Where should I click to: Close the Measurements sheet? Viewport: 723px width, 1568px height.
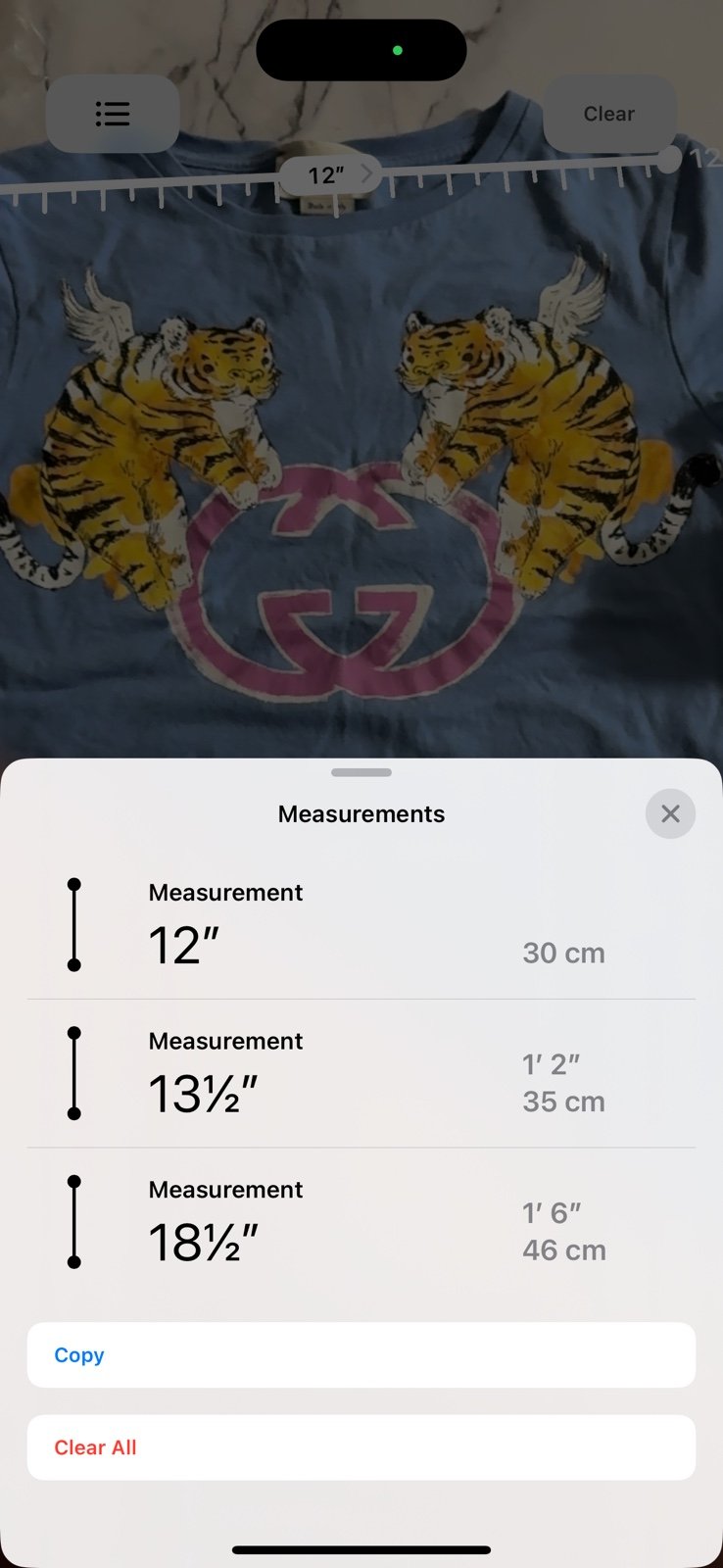click(670, 813)
